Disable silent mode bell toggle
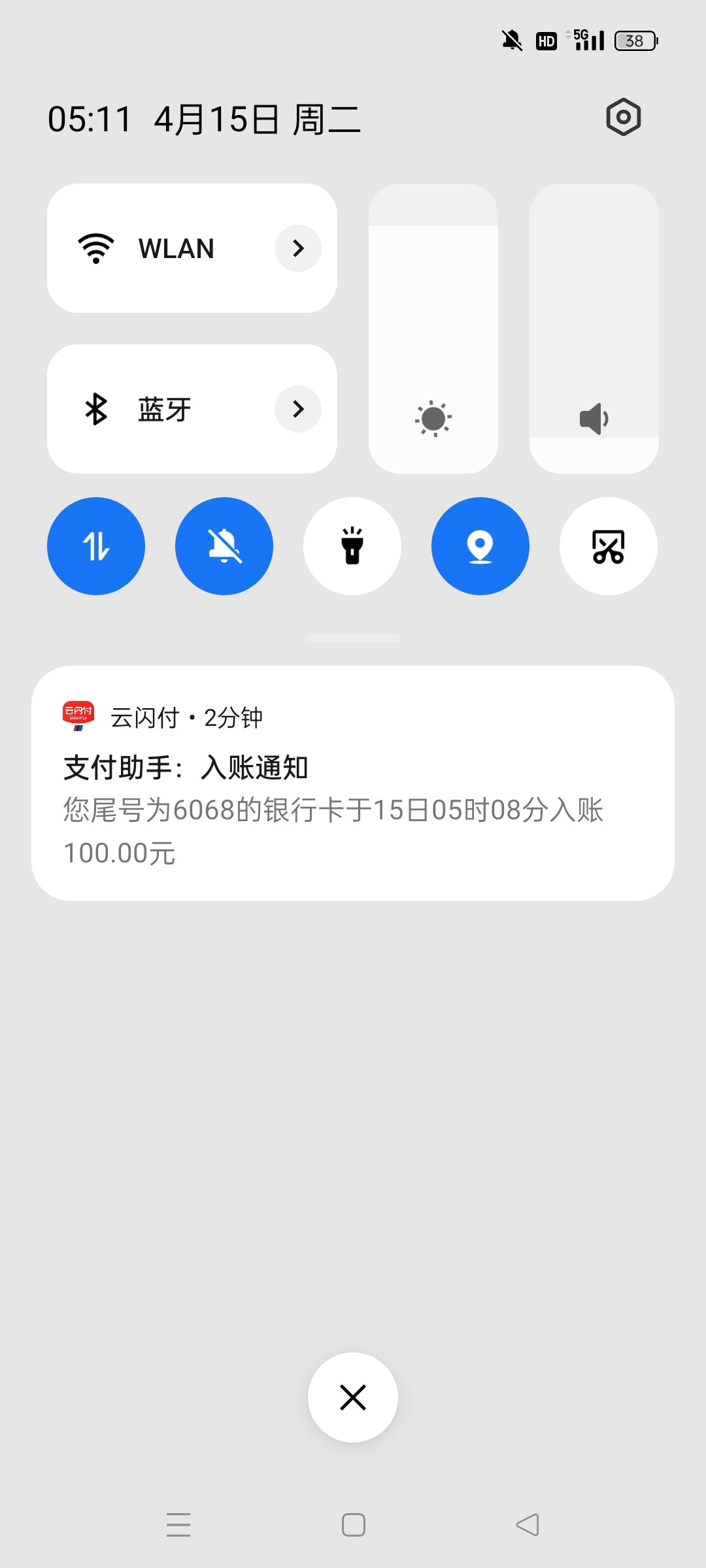This screenshot has width=706, height=1568. (x=224, y=546)
